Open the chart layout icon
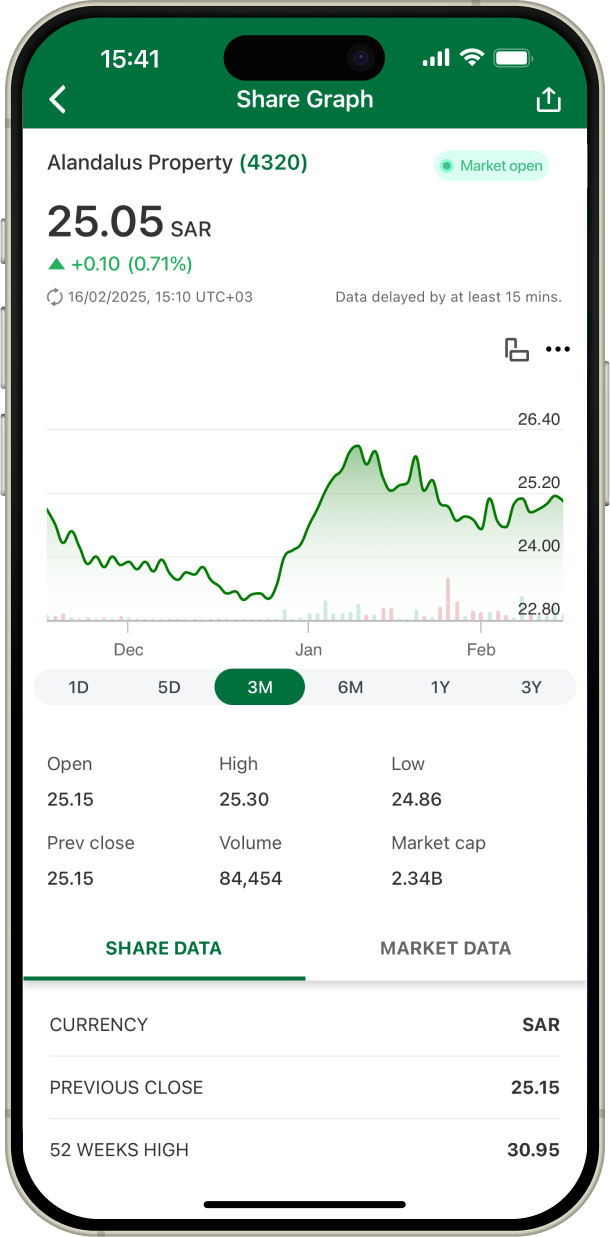Viewport: 610px width, 1237px height. tap(516, 350)
